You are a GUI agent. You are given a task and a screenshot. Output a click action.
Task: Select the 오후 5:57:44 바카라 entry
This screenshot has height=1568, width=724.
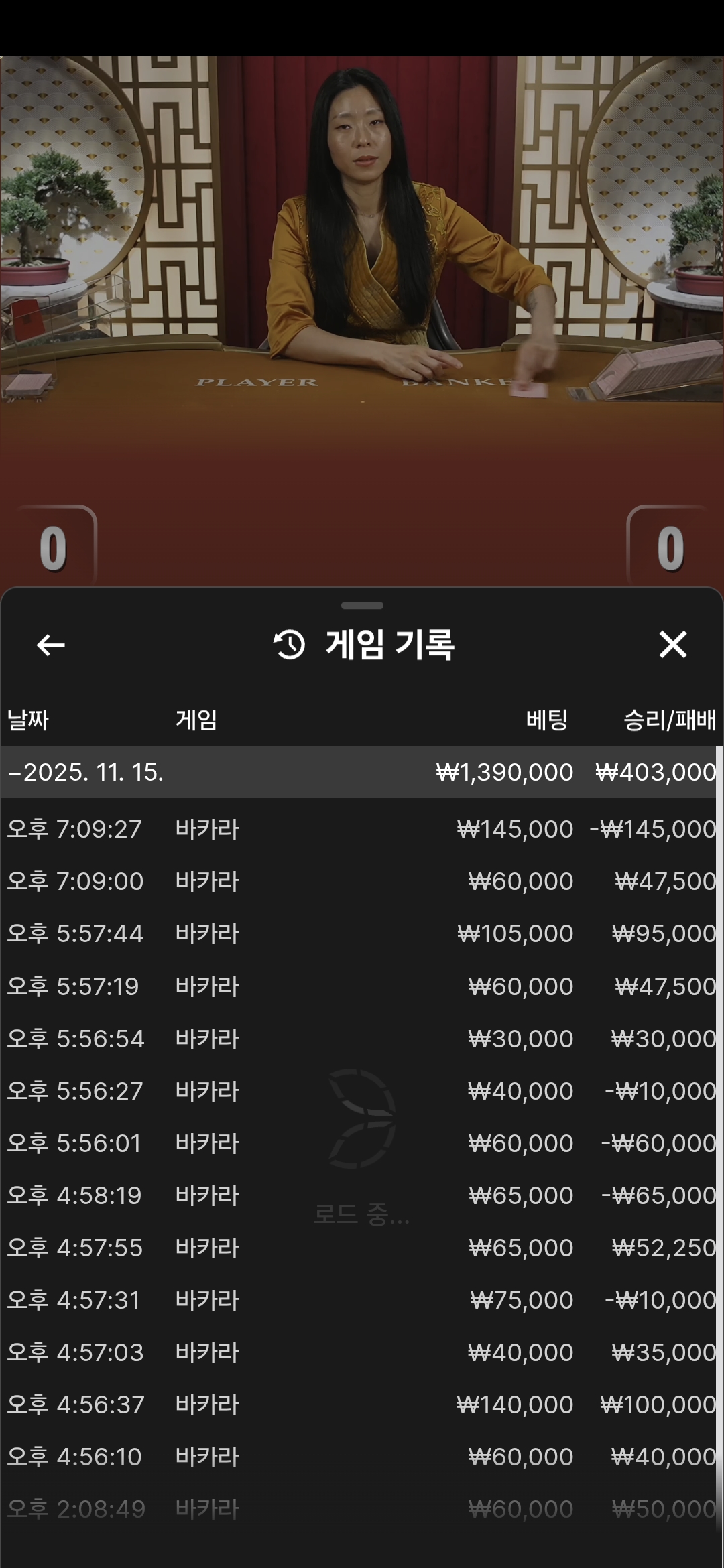[x=362, y=933]
